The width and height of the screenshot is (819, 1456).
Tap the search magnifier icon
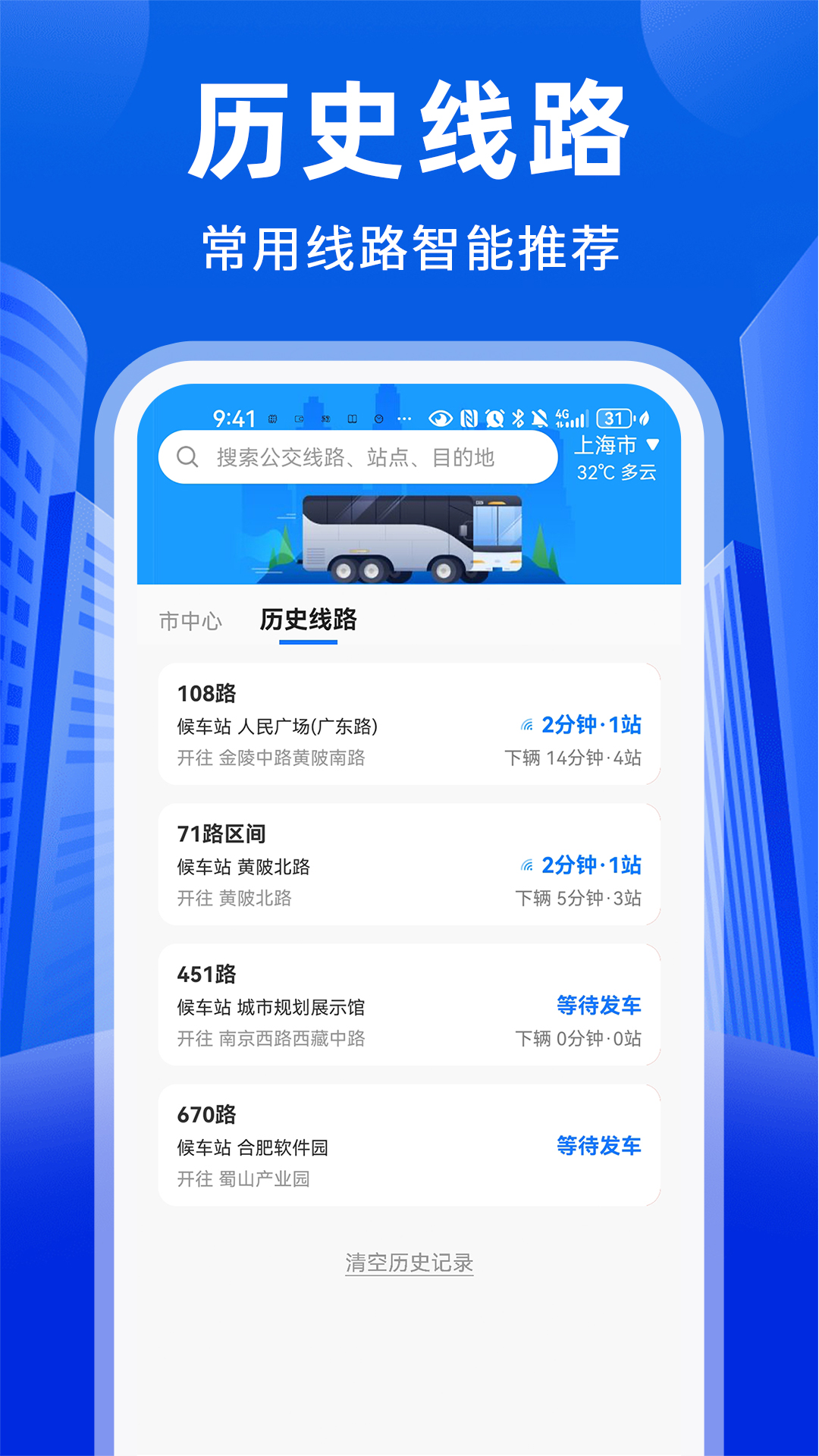point(187,457)
